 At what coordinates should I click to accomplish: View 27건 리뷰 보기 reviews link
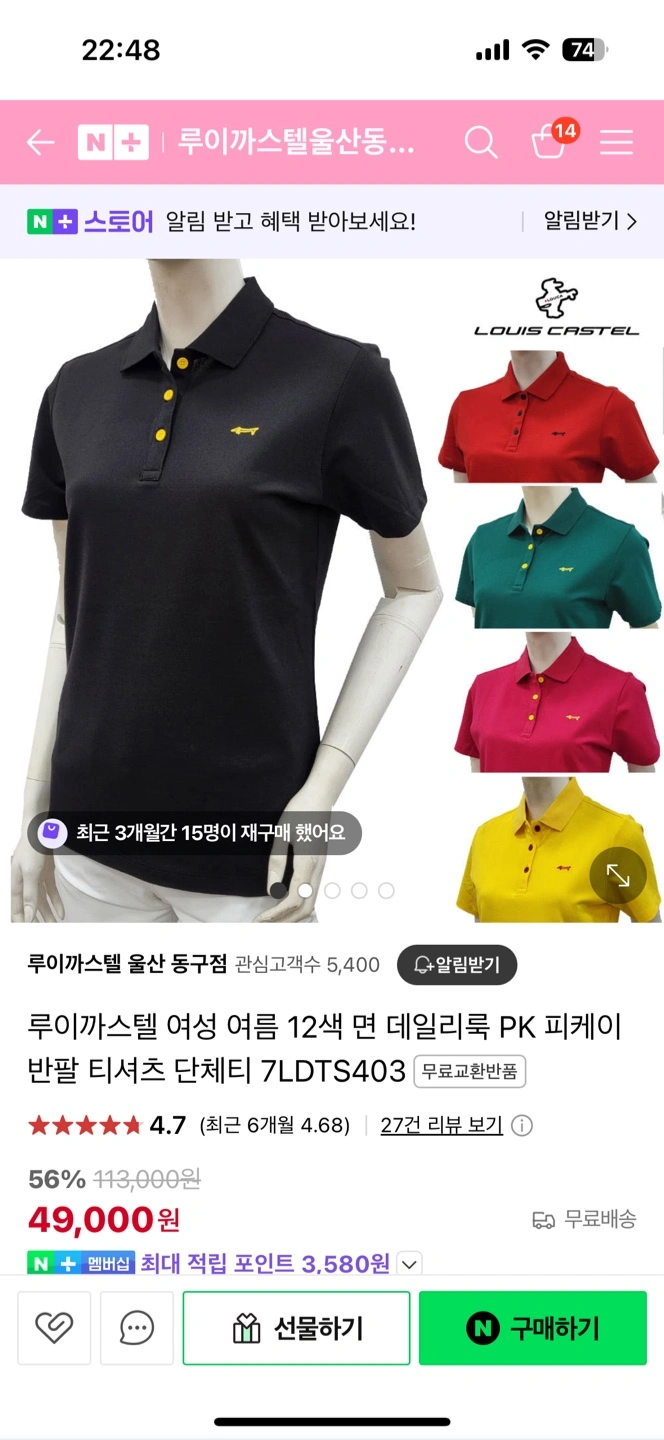click(441, 1125)
